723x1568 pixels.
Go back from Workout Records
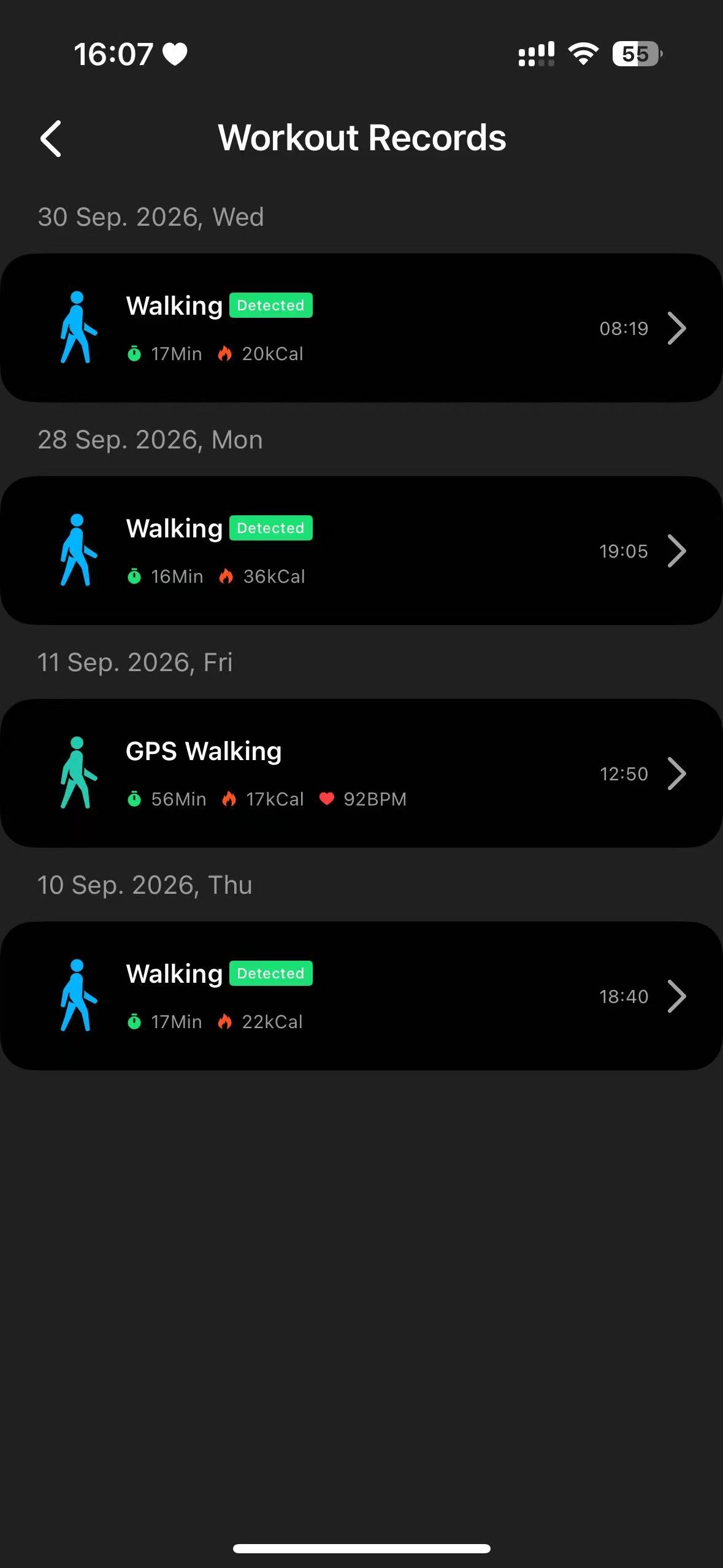[x=51, y=139]
